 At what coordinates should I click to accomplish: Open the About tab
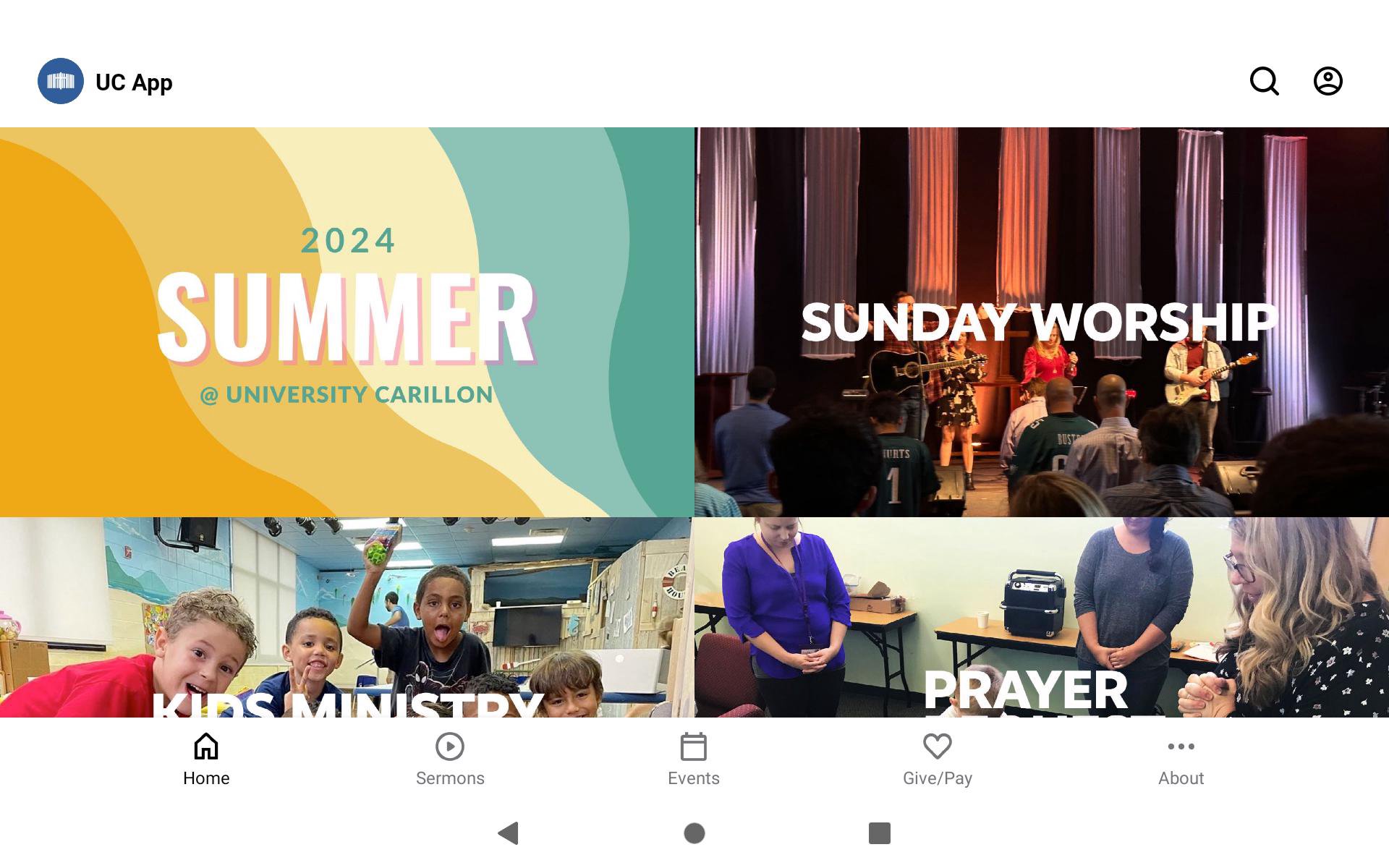(1181, 759)
